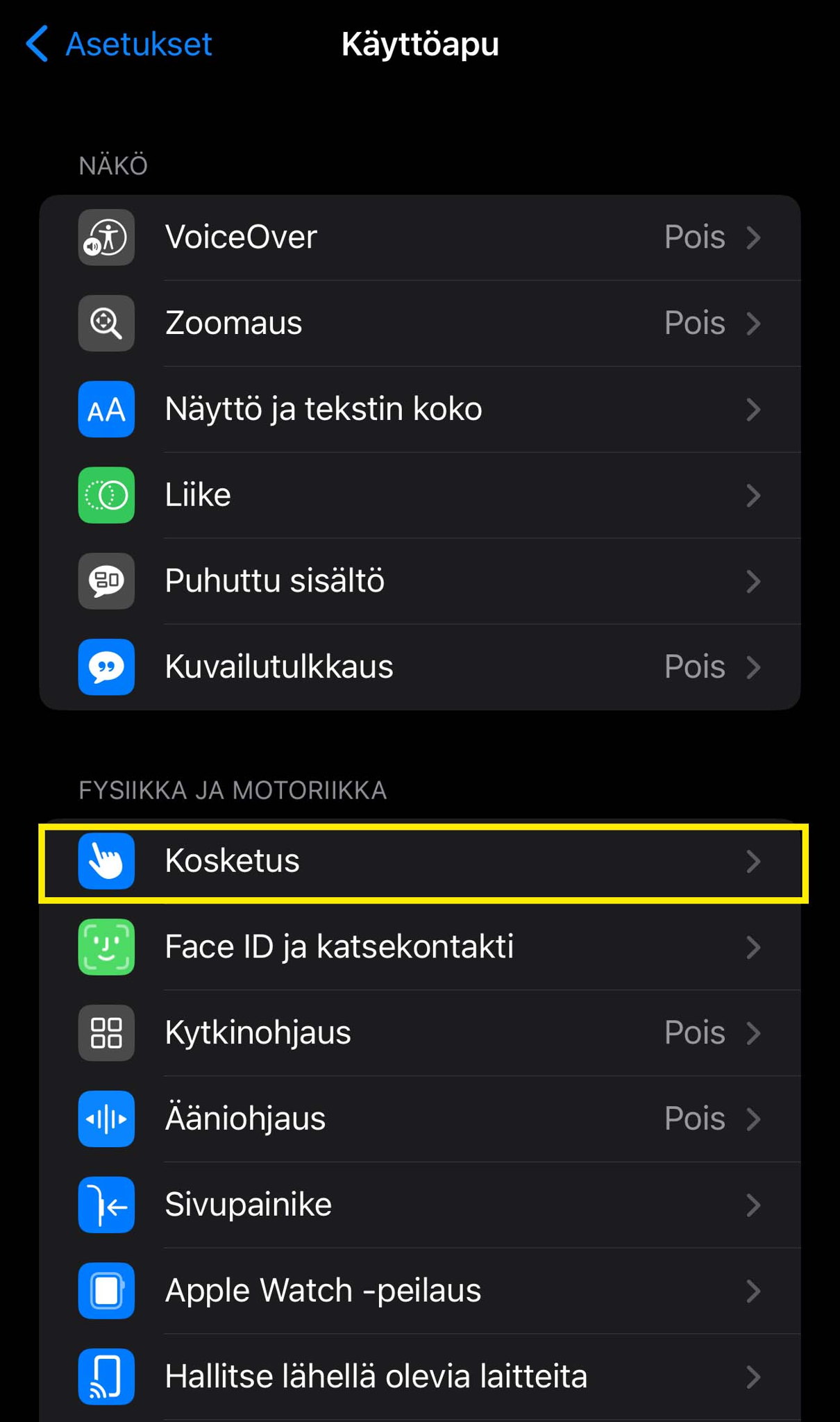Go back to Asetukset
Viewport: 840px width, 1422px height.
click(119, 44)
